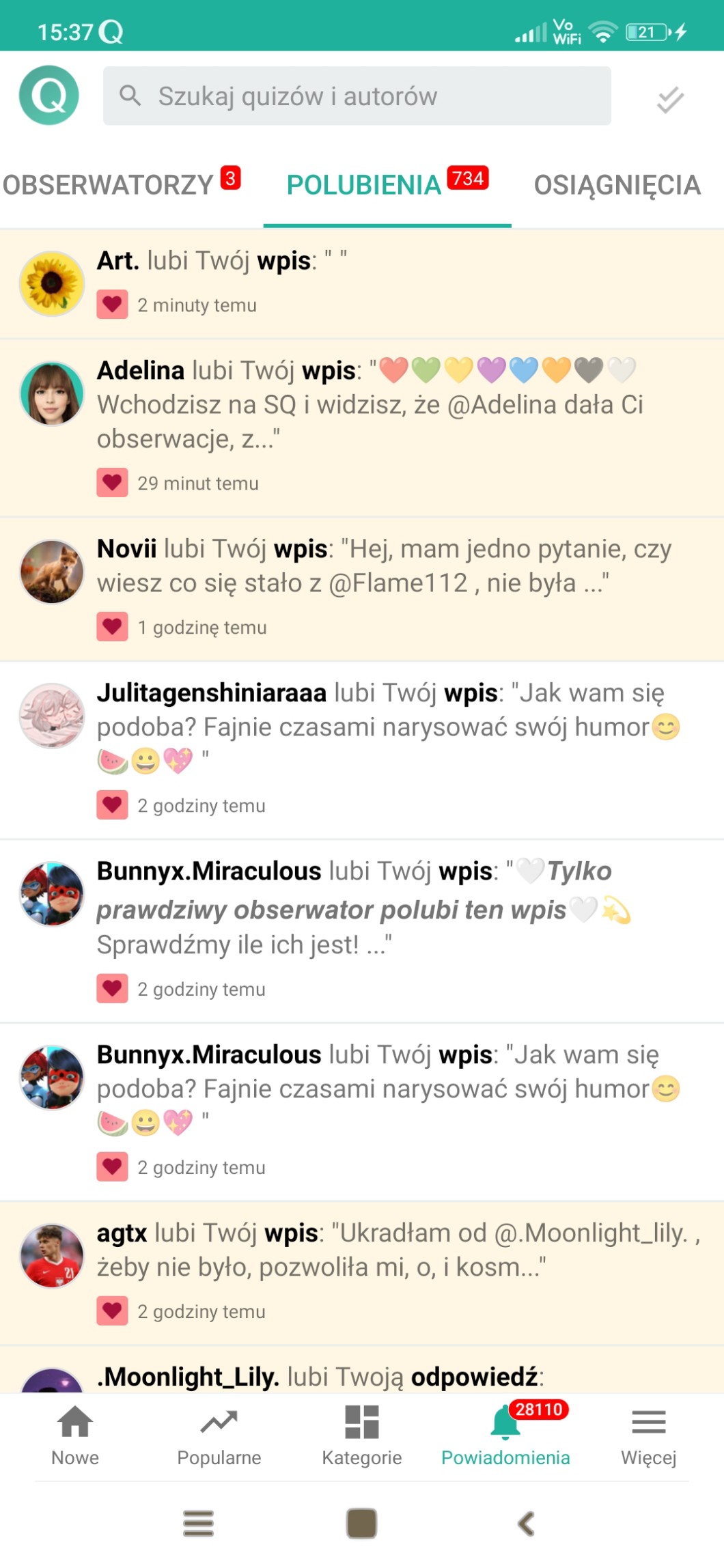Screen dimensions: 724x1568
Task: Switch to the Popularne tab
Action: point(219,1436)
